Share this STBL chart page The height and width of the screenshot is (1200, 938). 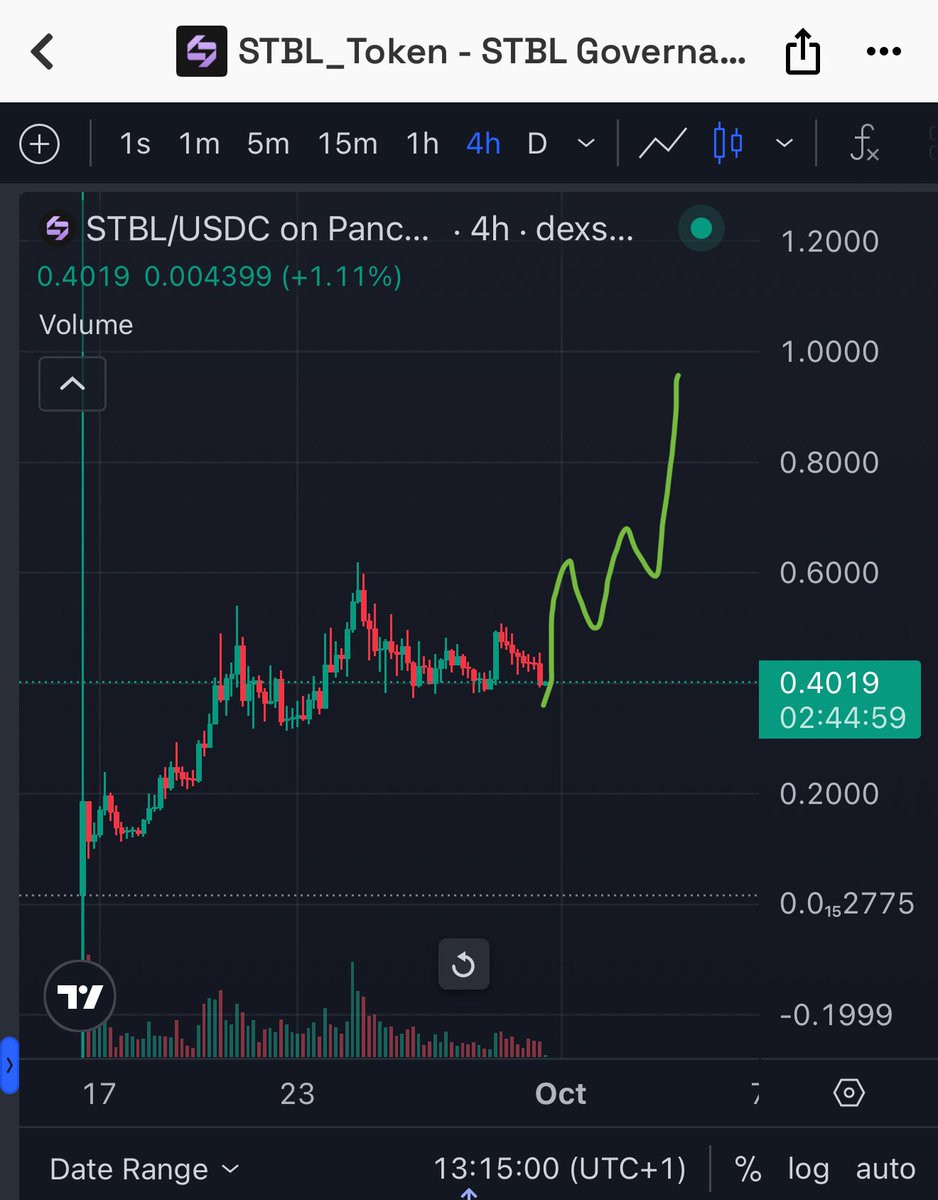pos(802,51)
